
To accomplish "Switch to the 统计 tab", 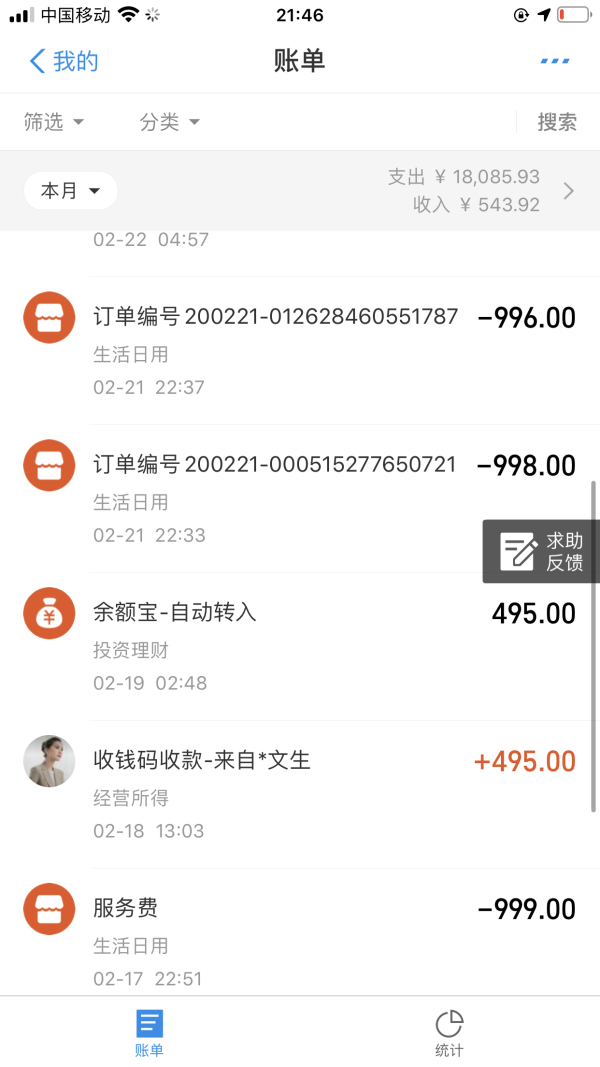I will [x=449, y=1033].
